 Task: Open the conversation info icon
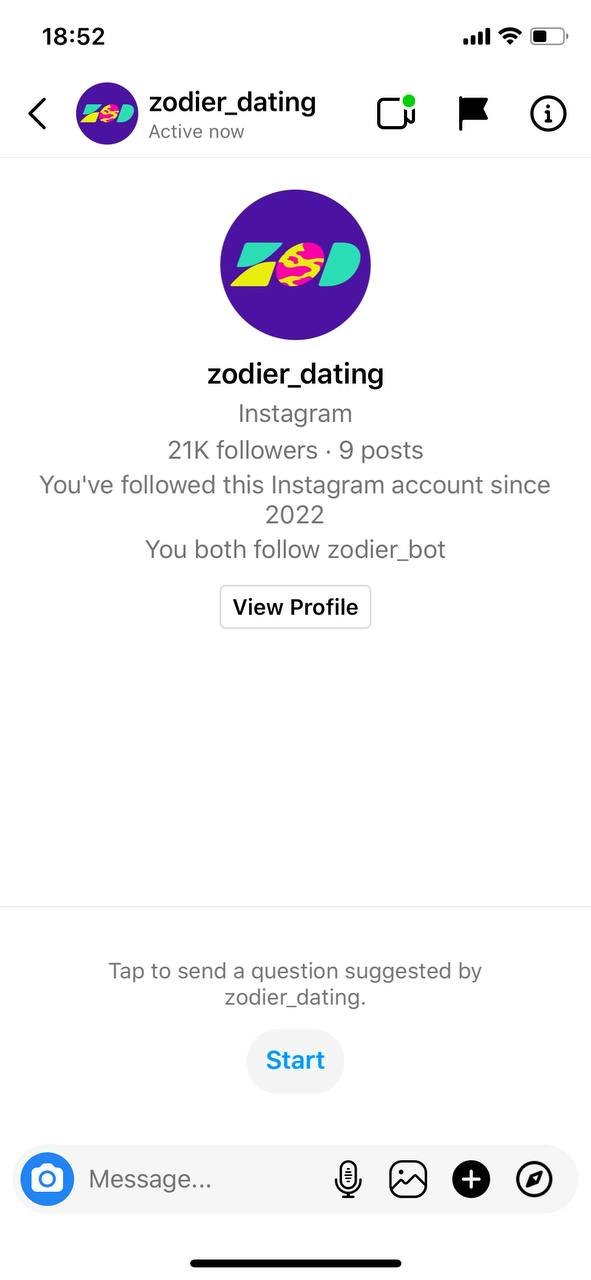click(547, 114)
